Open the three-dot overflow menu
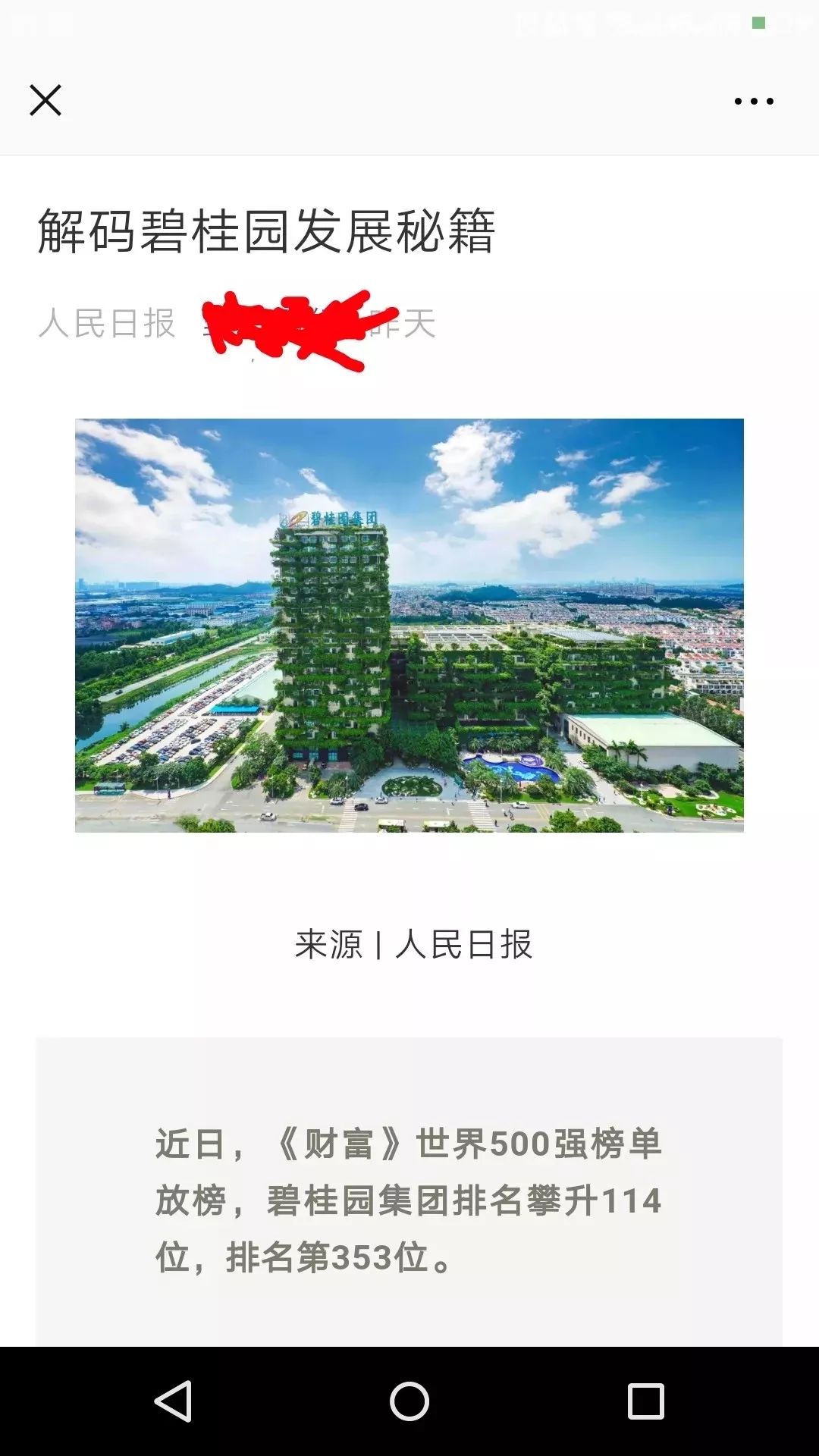819x1456 pixels. (754, 101)
